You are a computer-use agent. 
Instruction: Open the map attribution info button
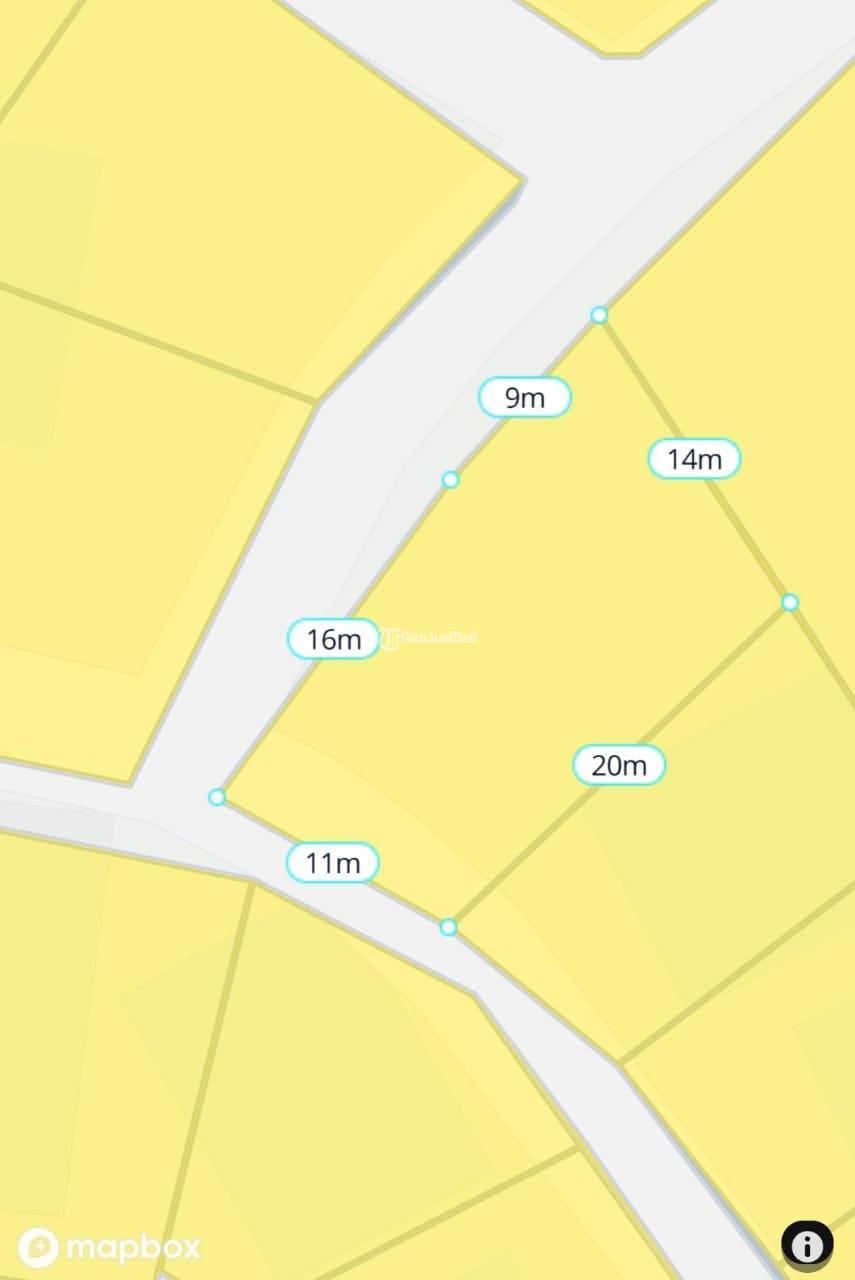806,1245
